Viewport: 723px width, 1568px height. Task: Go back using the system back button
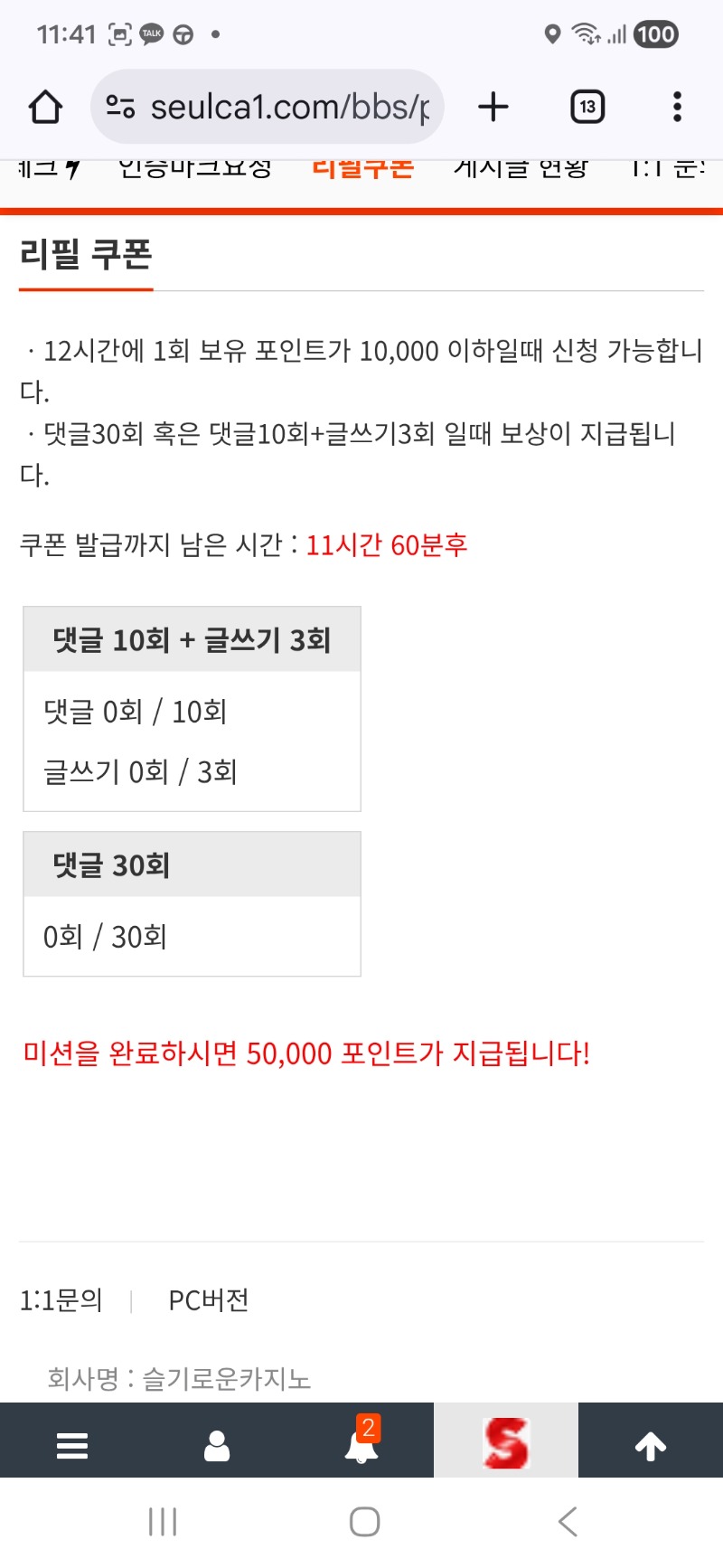click(x=568, y=1522)
